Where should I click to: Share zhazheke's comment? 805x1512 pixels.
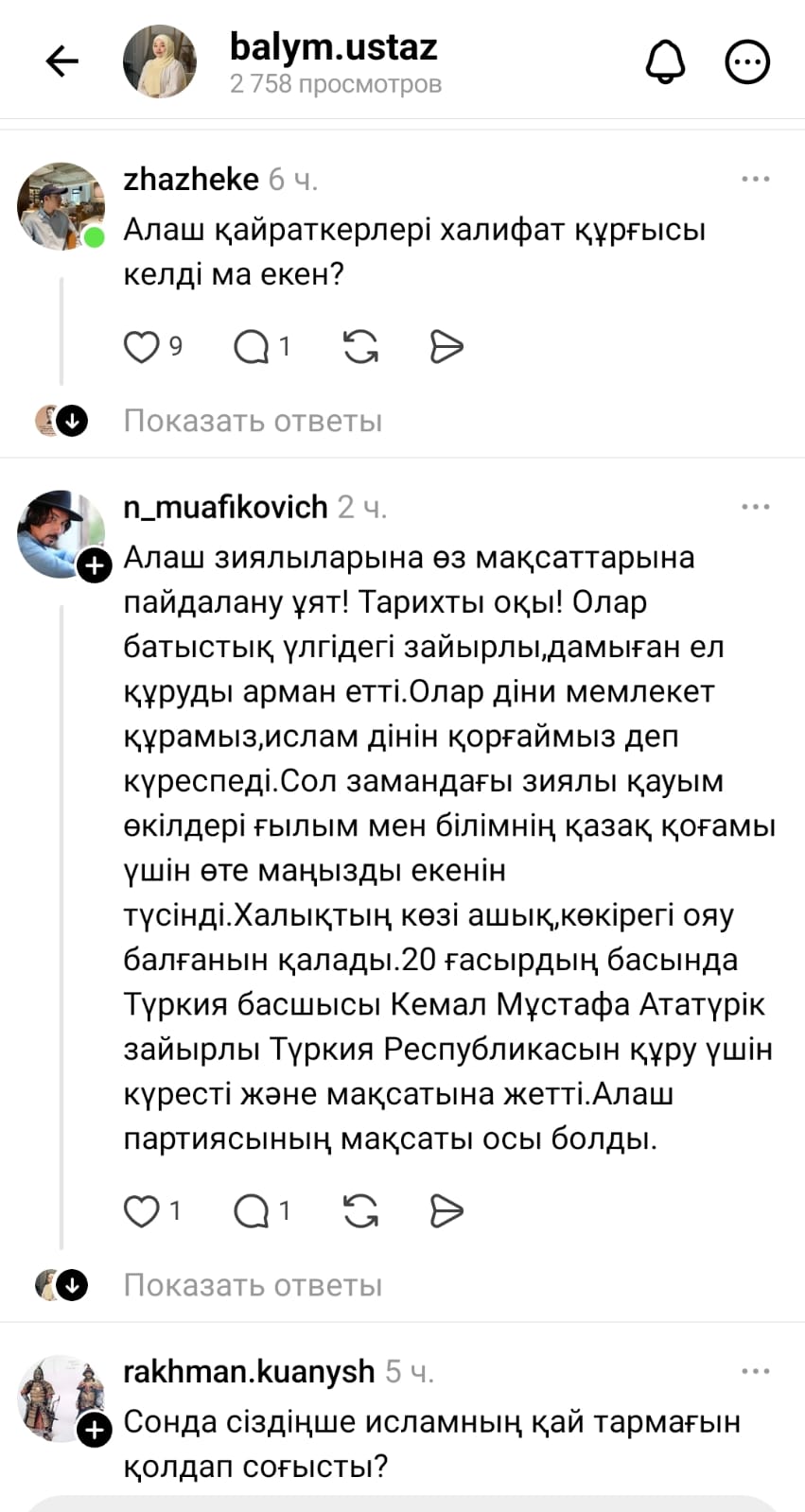pyautogui.click(x=446, y=347)
